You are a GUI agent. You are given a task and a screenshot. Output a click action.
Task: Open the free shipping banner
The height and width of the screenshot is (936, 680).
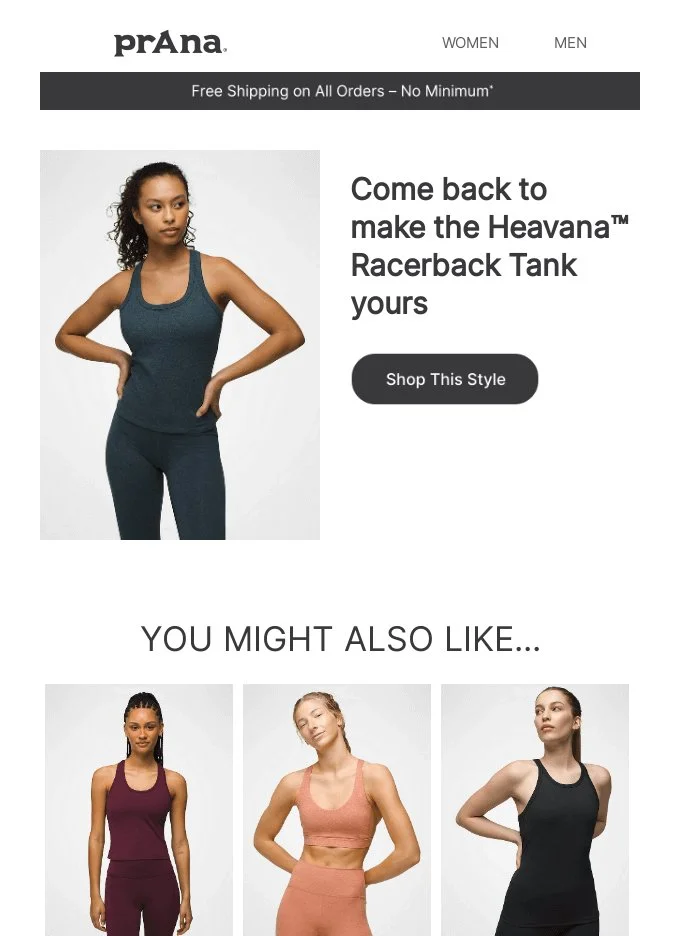click(340, 91)
